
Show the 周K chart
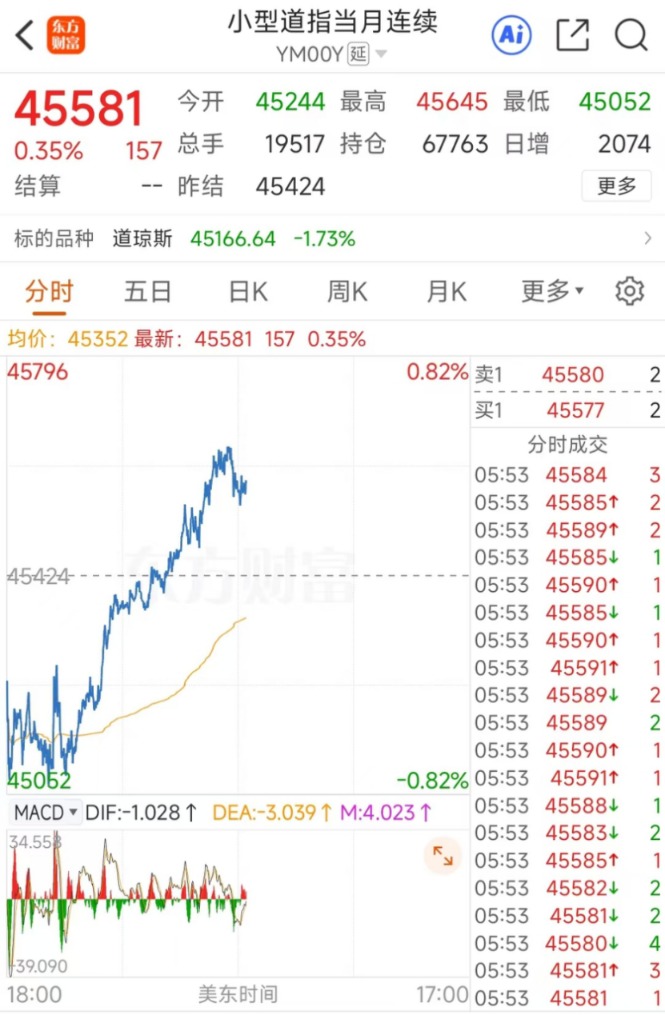point(347,292)
